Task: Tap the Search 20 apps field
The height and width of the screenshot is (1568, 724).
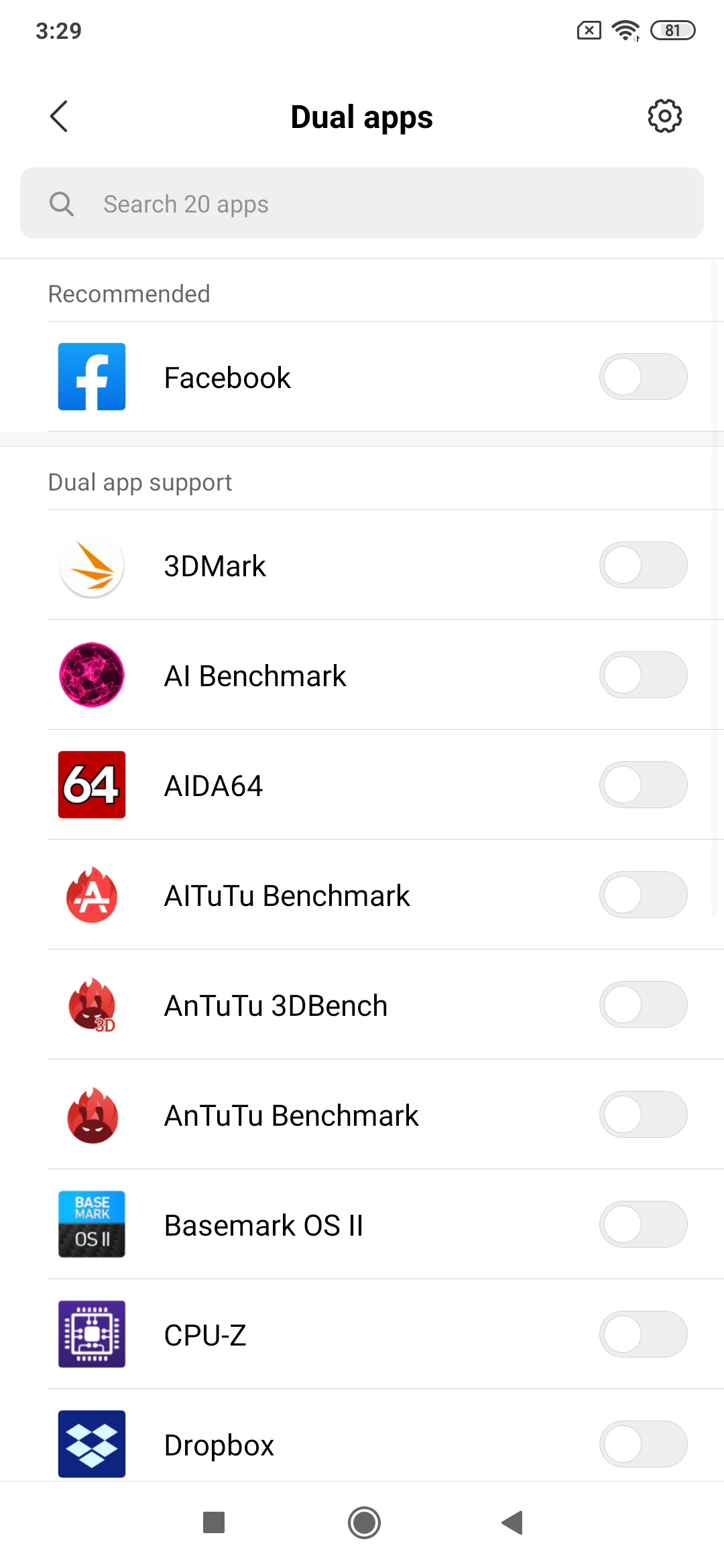Action: [362, 203]
